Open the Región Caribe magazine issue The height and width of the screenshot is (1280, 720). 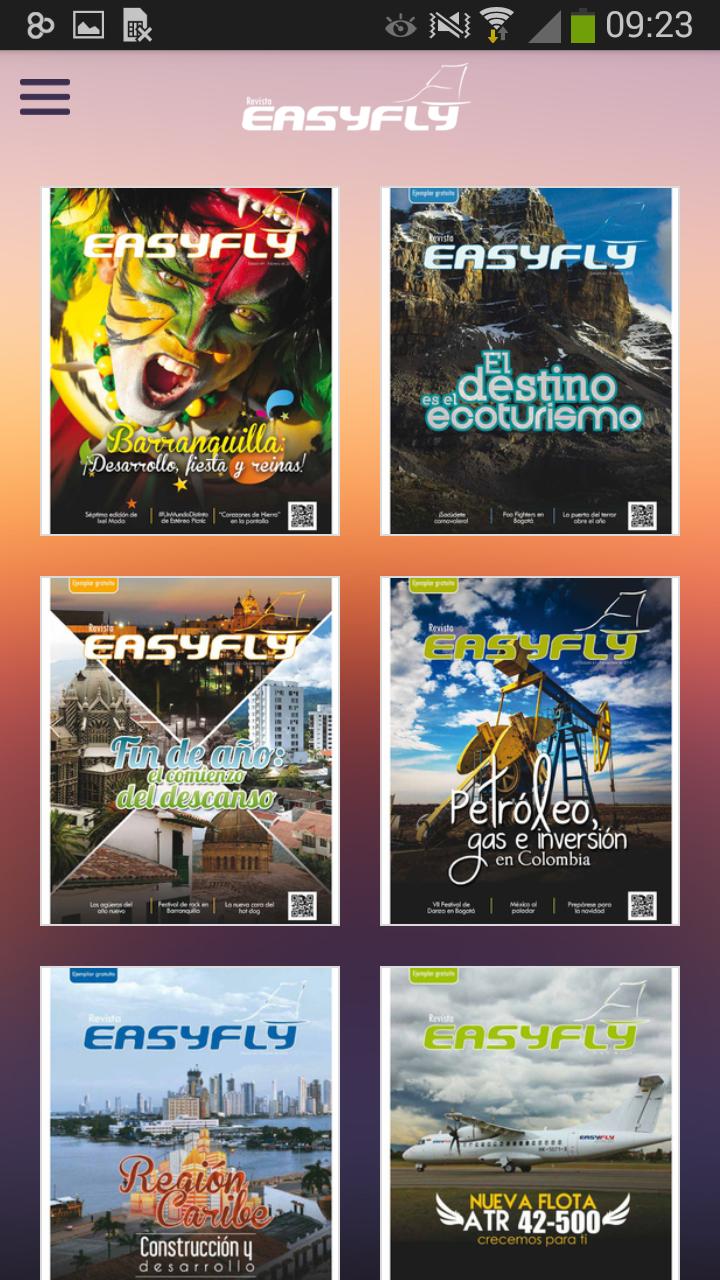pos(190,1122)
